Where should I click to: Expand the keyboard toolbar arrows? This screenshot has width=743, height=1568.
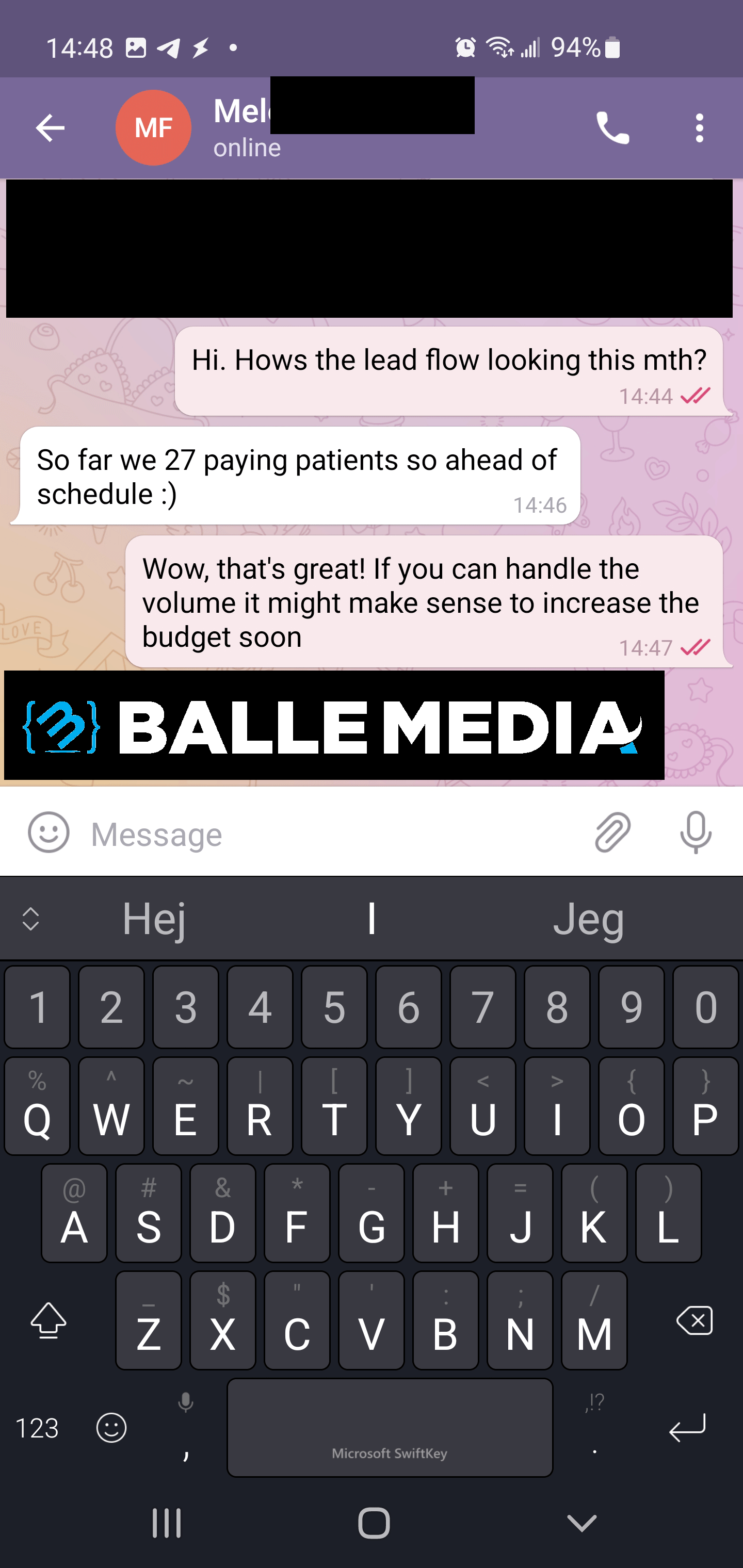tap(30, 919)
